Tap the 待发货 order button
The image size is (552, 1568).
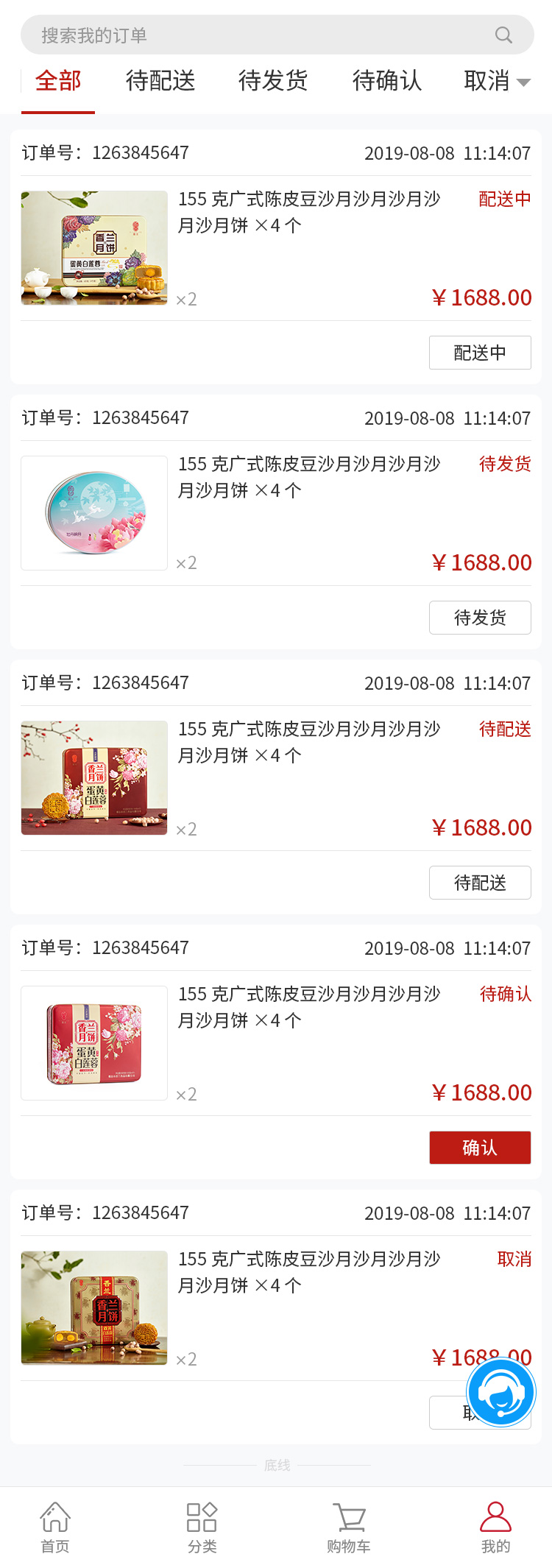click(480, 618)
